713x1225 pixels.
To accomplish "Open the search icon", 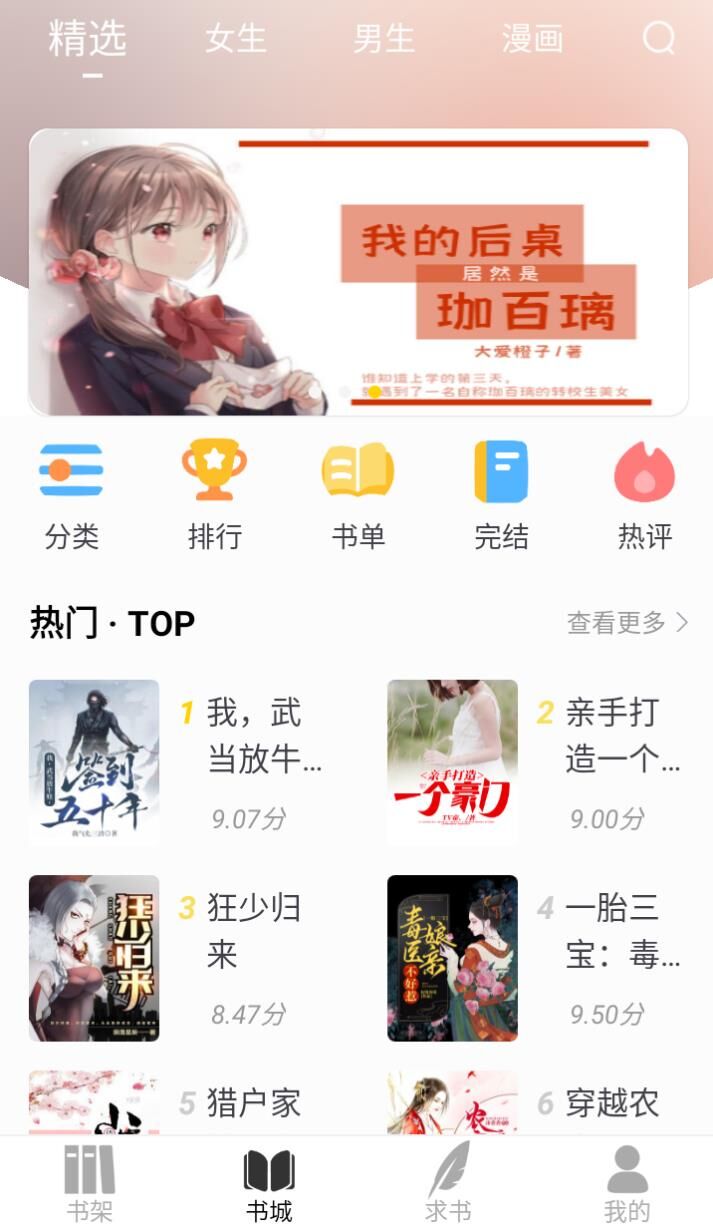I will (x=659, y=39).
